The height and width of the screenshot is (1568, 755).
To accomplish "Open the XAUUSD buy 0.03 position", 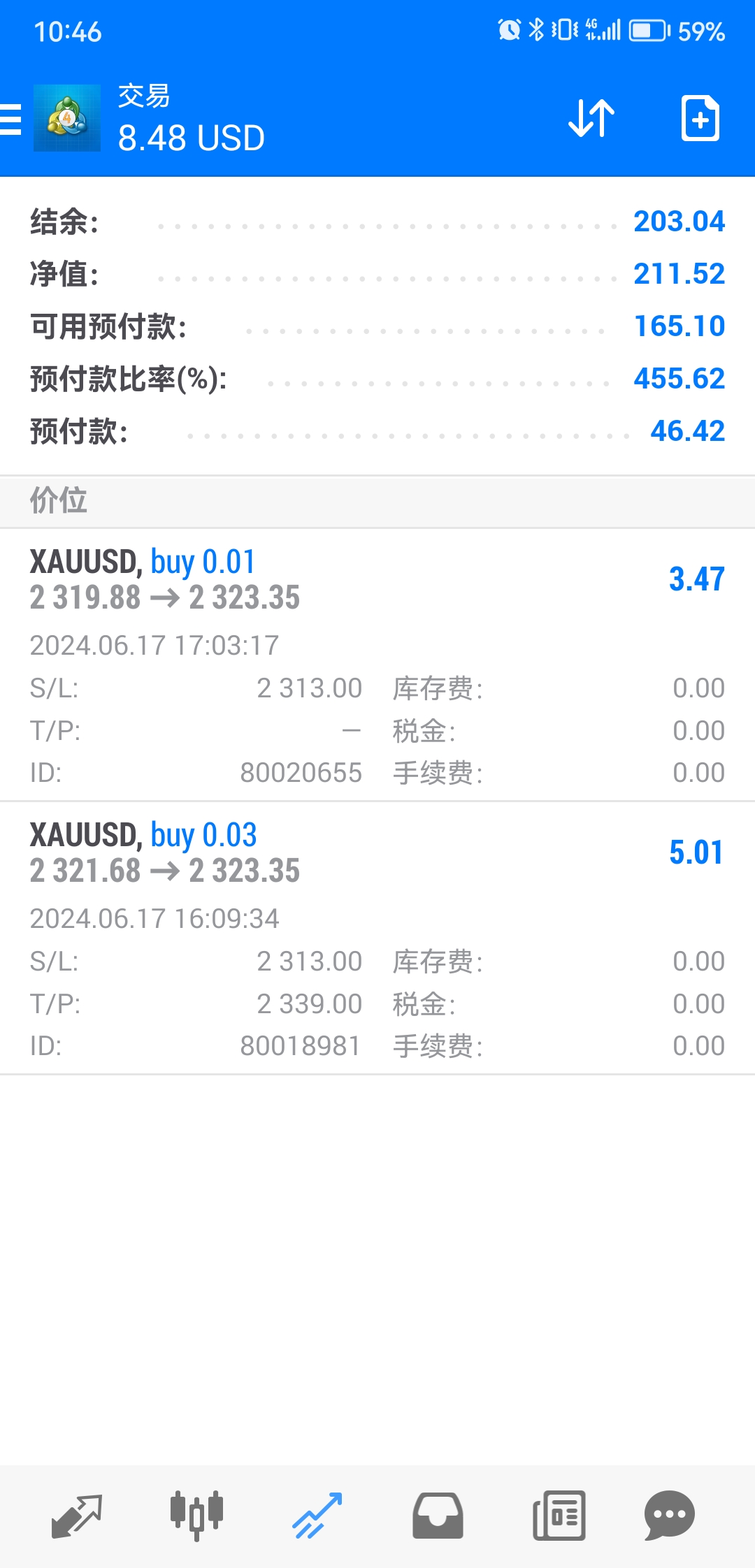I will point(377,938).
